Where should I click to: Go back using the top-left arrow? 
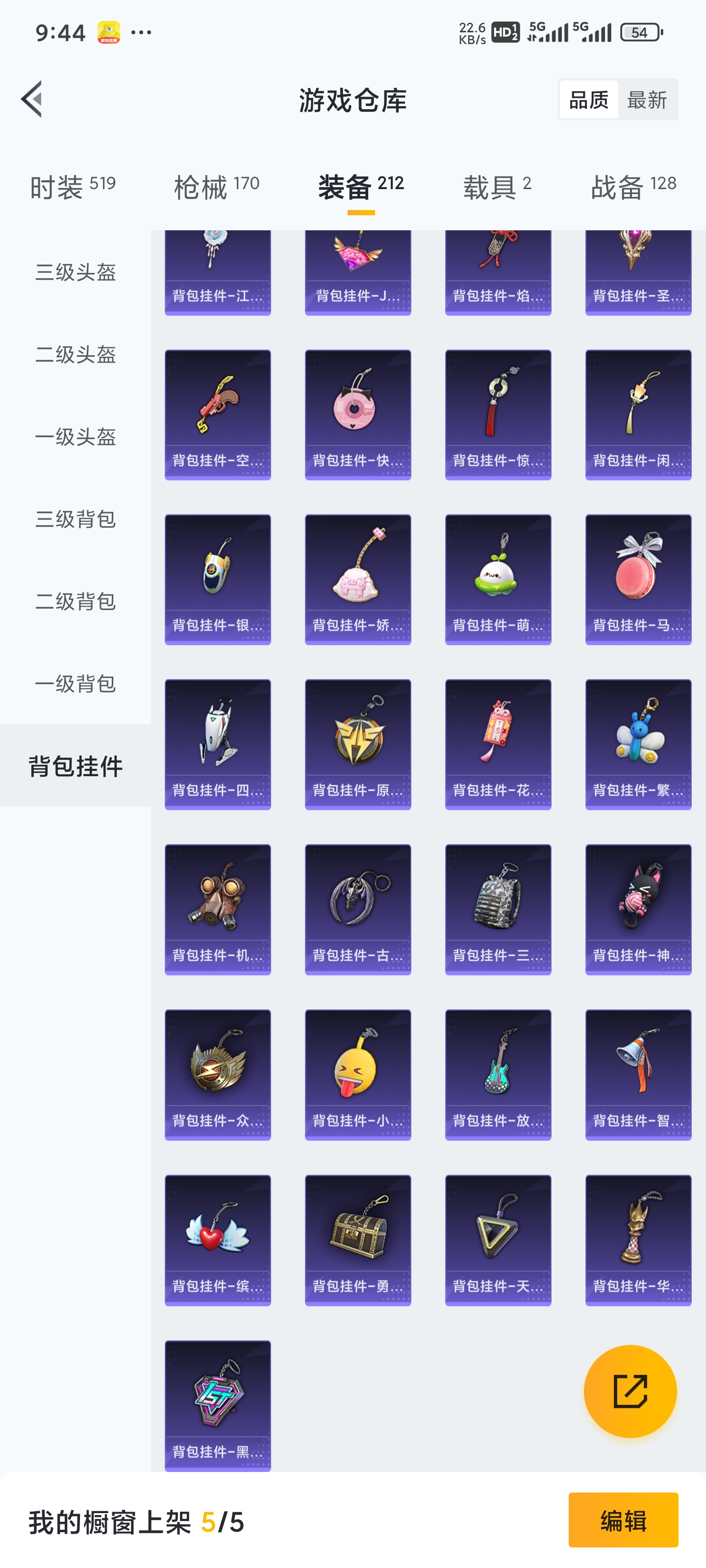[32, 99]
